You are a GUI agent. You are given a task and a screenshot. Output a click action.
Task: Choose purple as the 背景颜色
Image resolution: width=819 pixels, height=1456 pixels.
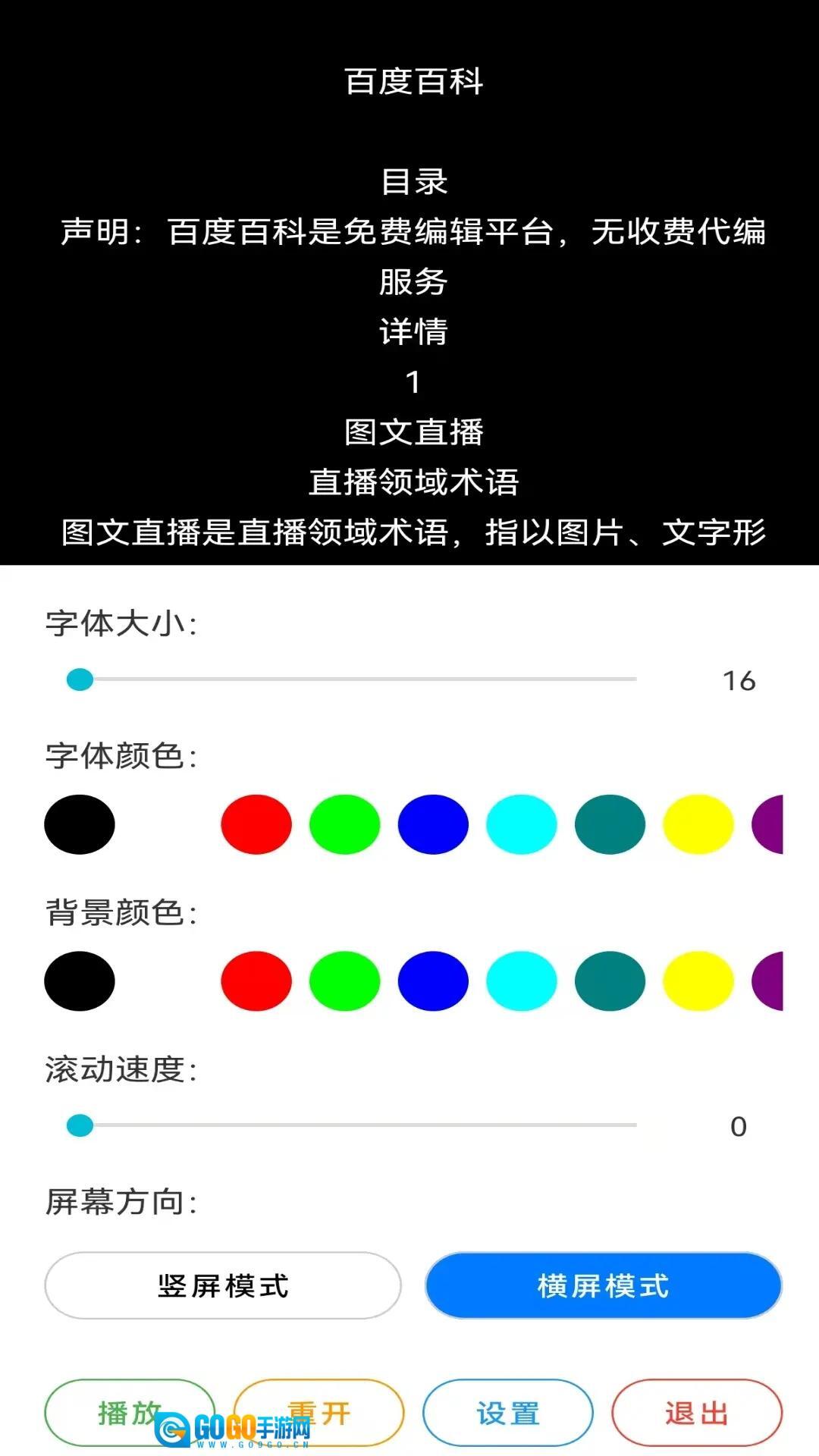(769, 981)
